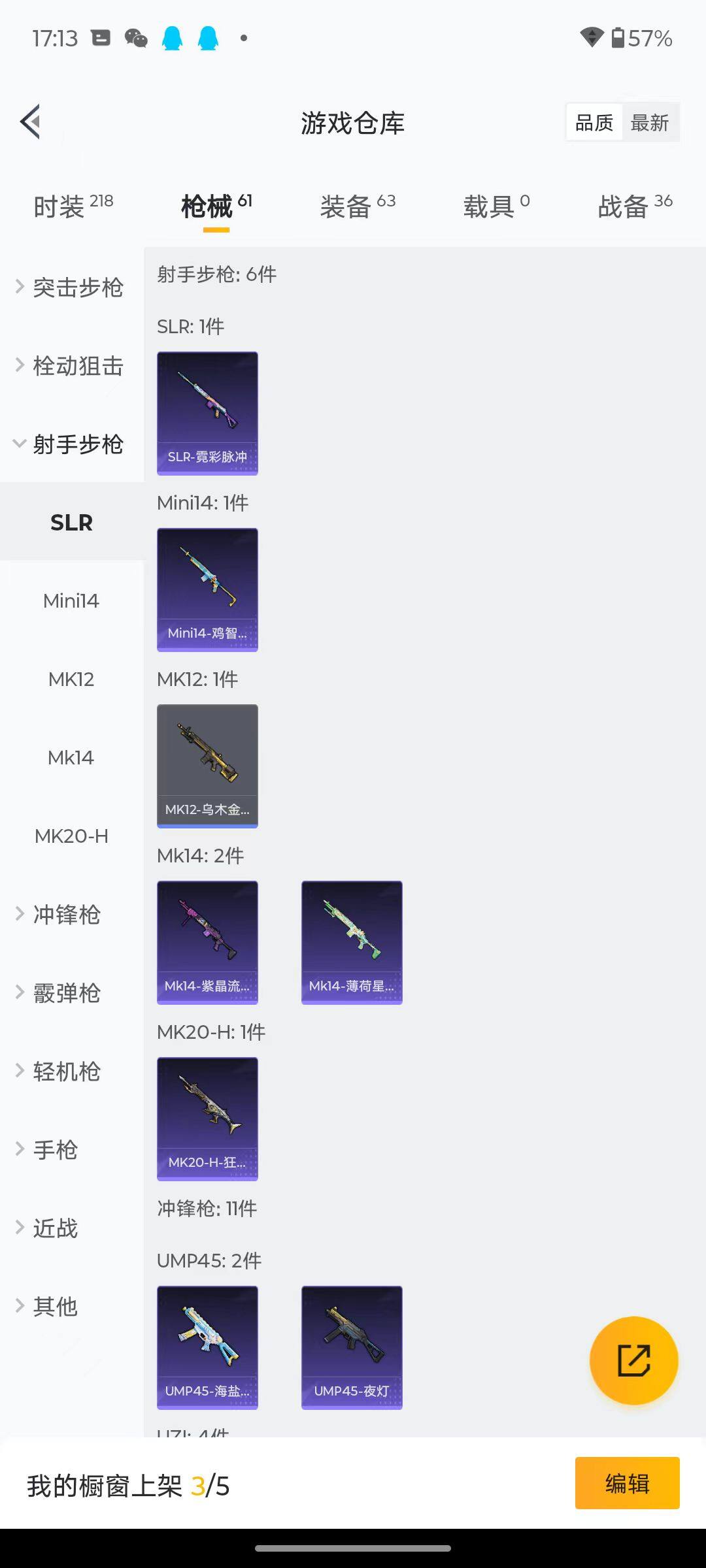Switch to the 战备 tab

point(635,206)
